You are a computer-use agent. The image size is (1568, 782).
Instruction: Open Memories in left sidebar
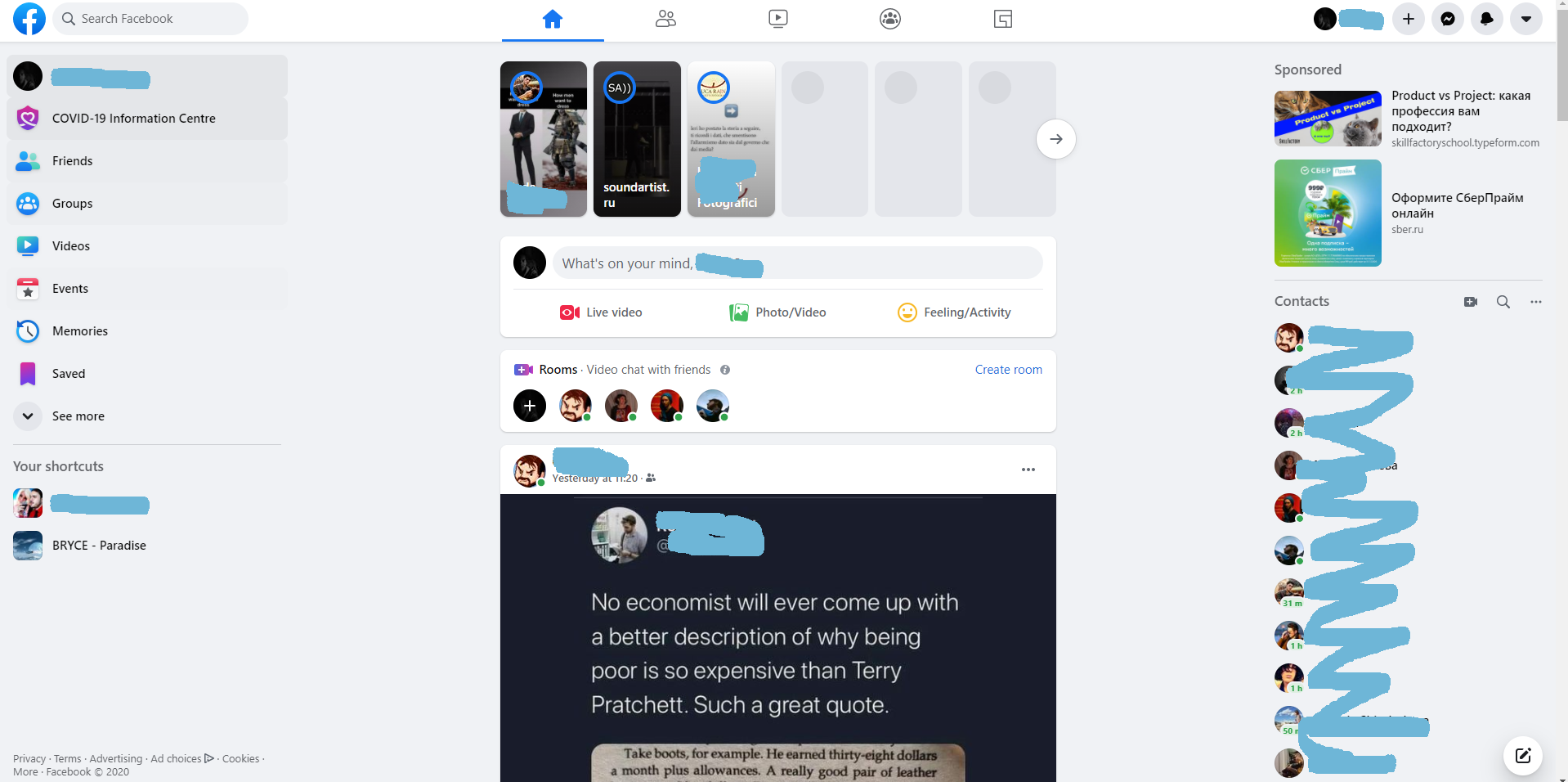(x=80, y=331)
